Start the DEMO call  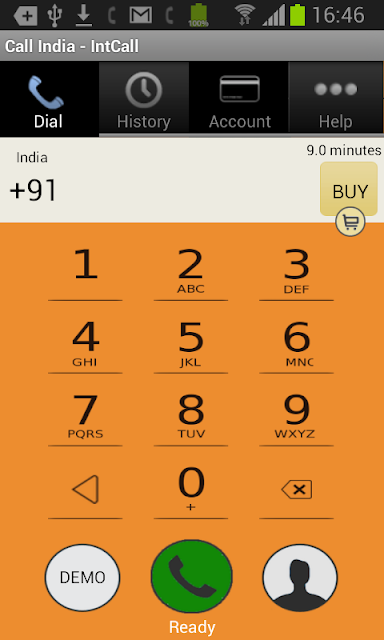[82, 577]
